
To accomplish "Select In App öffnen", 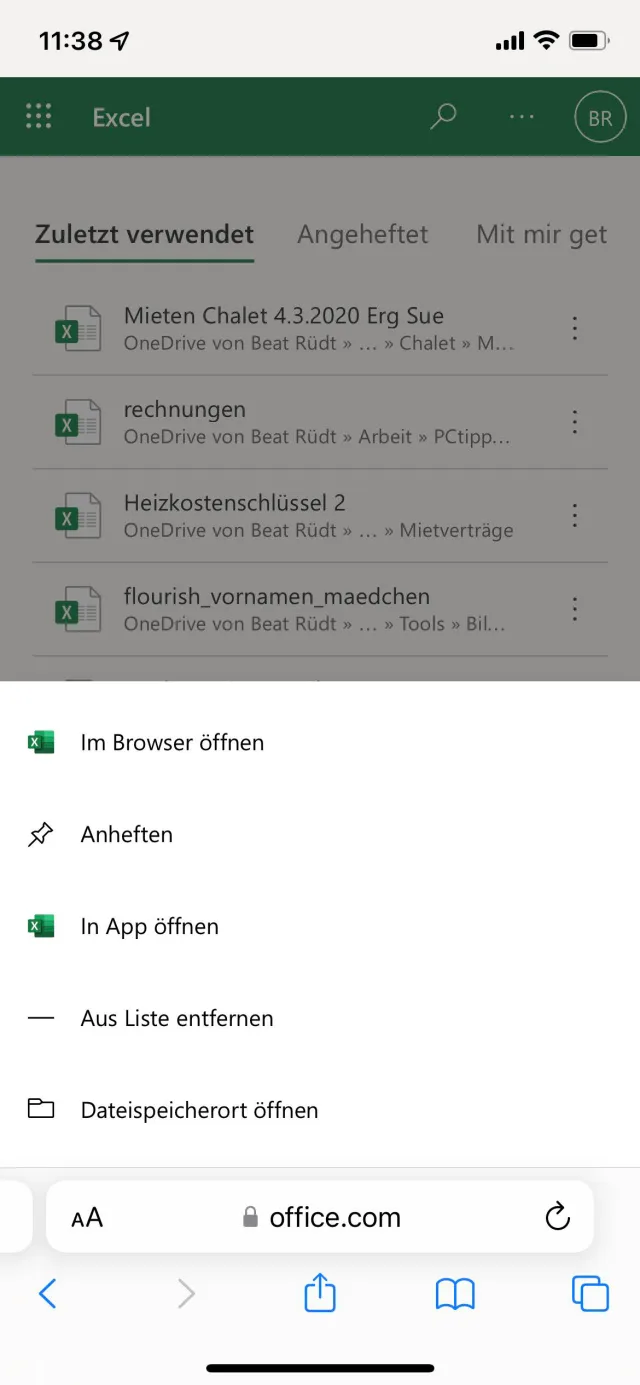I will (x=149, y=927).
